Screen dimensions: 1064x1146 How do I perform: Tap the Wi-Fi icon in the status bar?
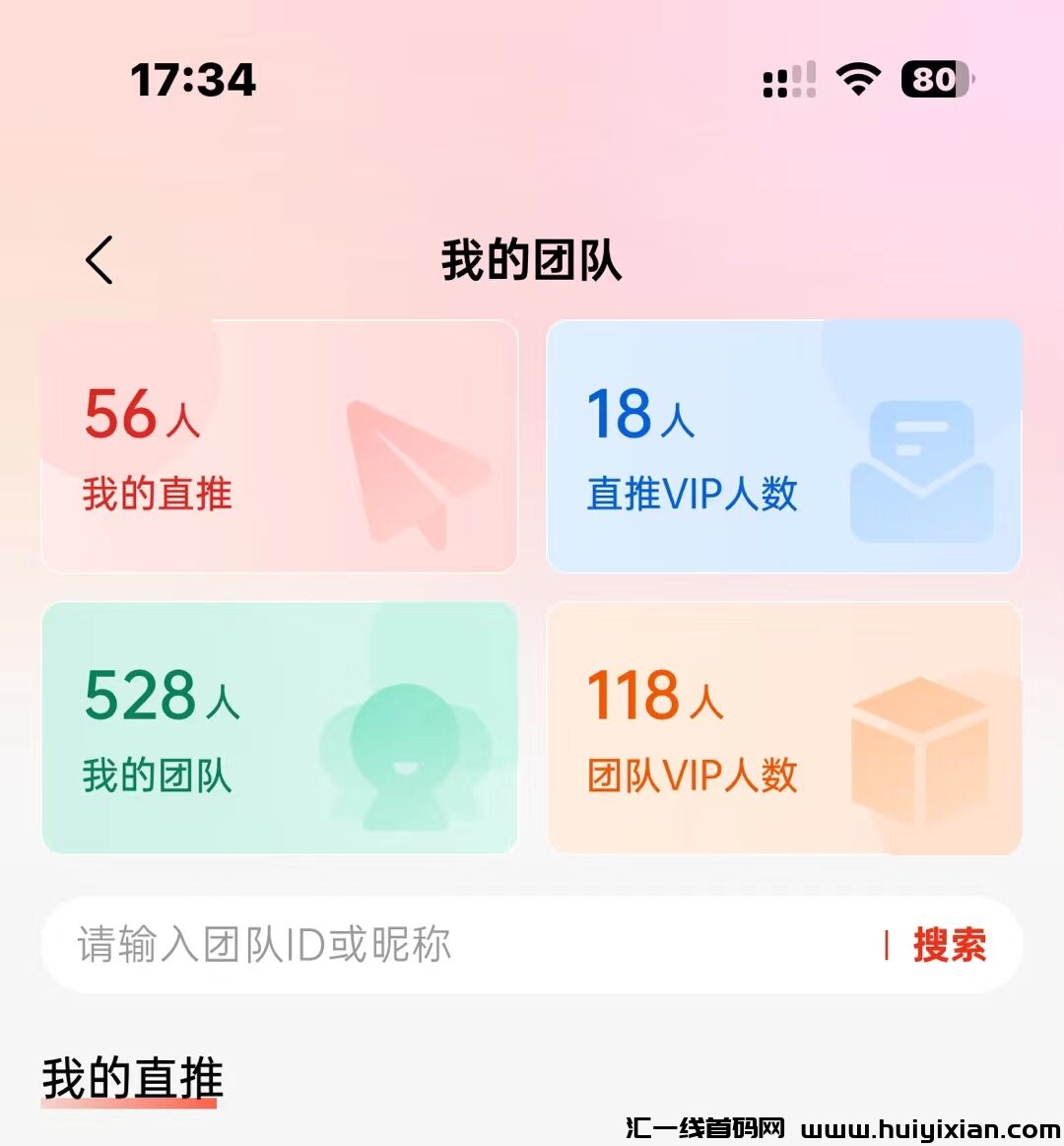pyautogui.click(x=857, y=79)
